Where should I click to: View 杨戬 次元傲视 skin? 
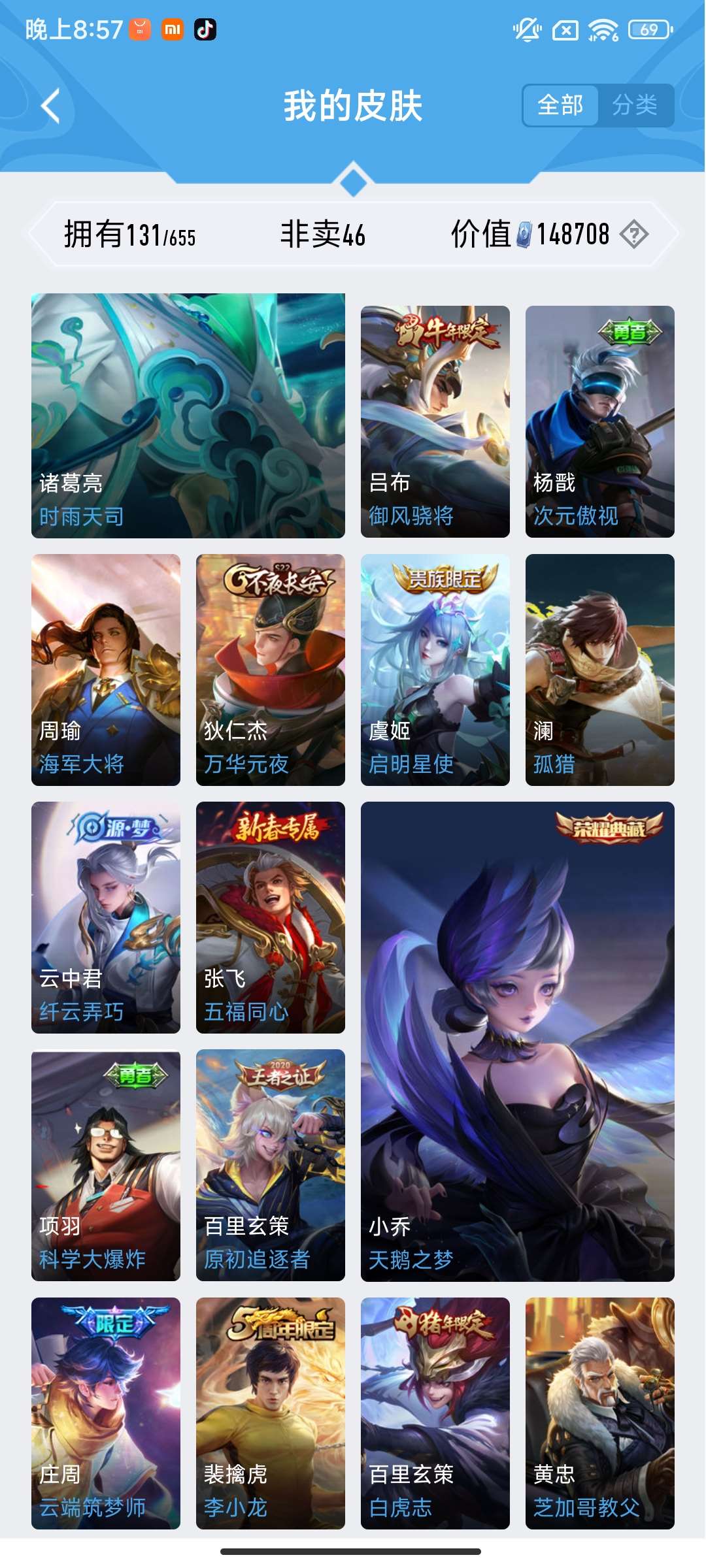pyautogui.click(x=599, y=421)
